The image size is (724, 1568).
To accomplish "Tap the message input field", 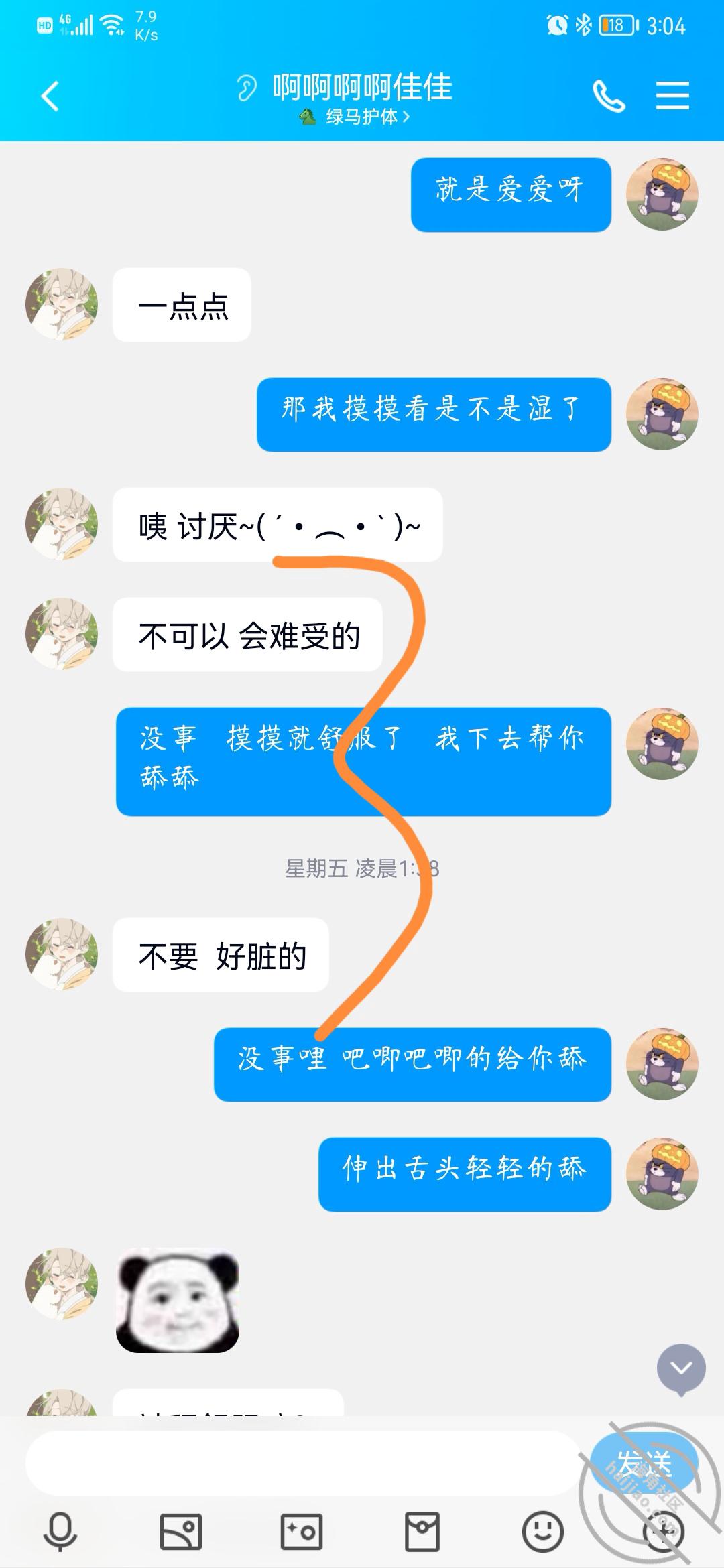I will 302,1463.
